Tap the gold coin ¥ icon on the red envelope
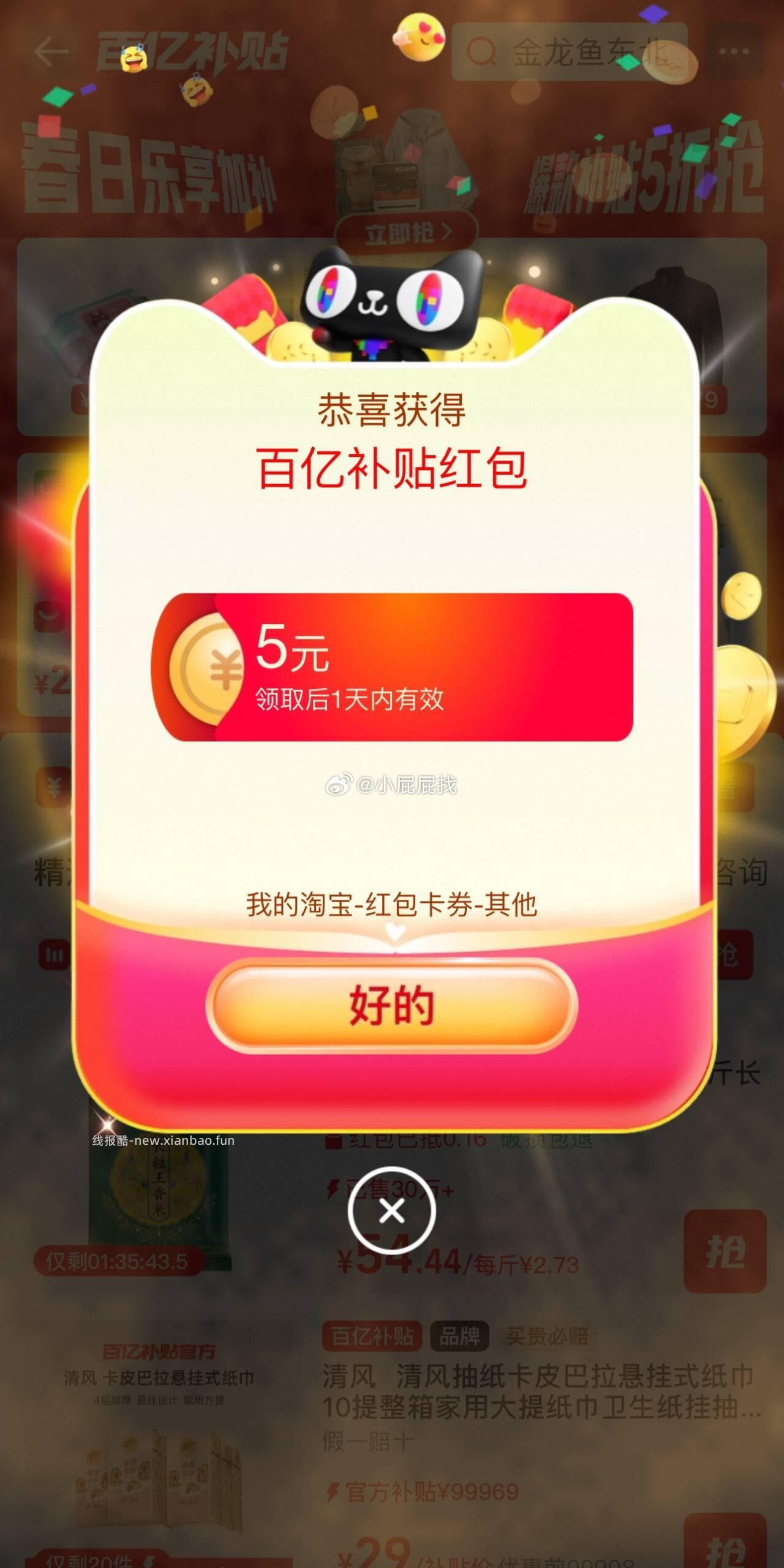Screen dimensions: 784x1568 (x=208, y=668)
